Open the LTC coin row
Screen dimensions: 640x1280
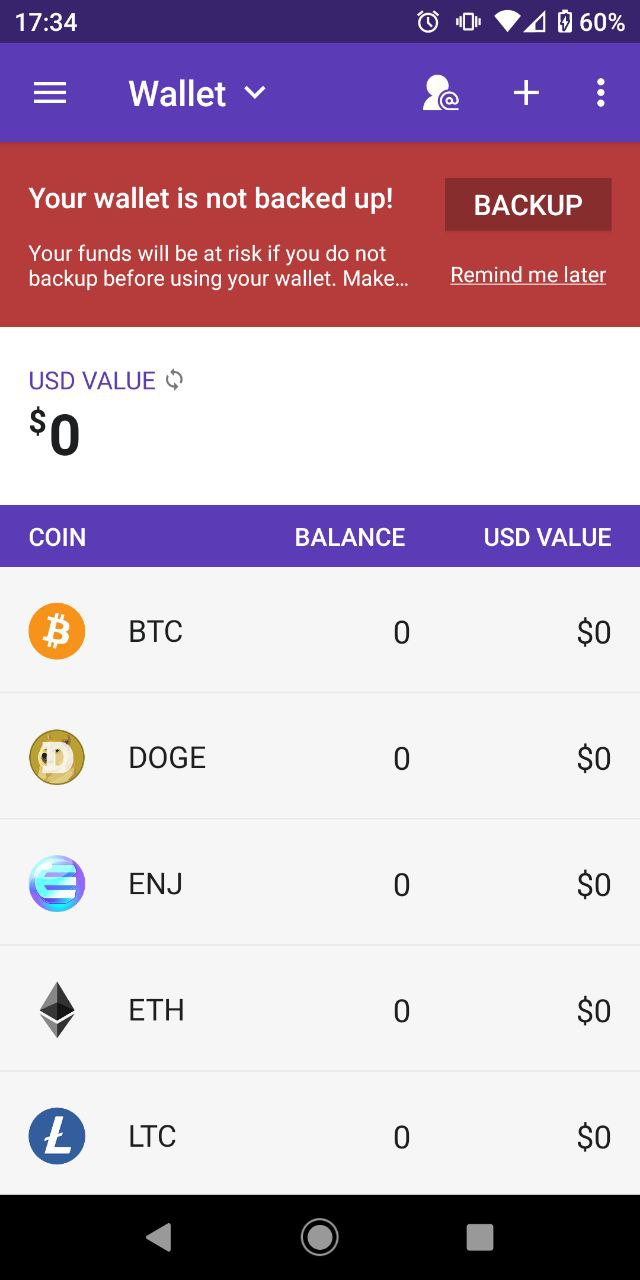pyautogui.click(x=320, y=1134)
